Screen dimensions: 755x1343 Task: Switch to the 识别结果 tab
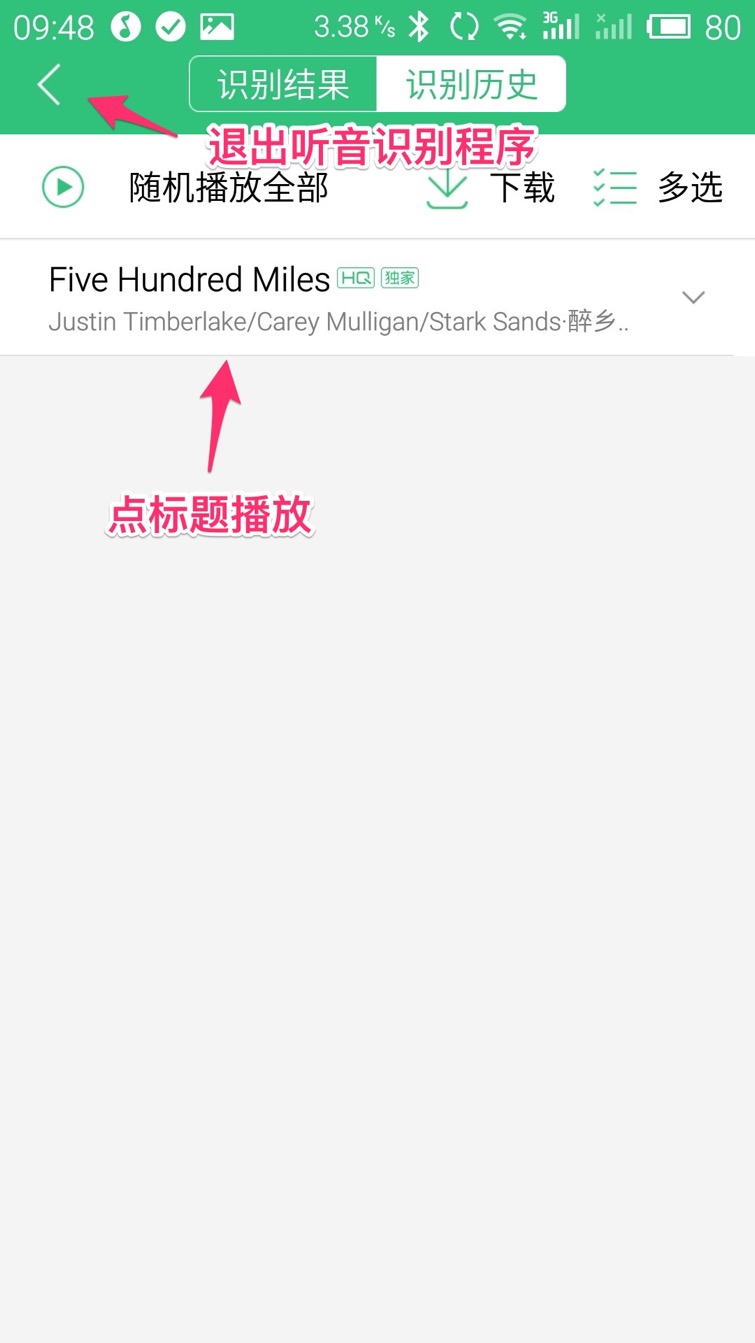tap(283, 84)
